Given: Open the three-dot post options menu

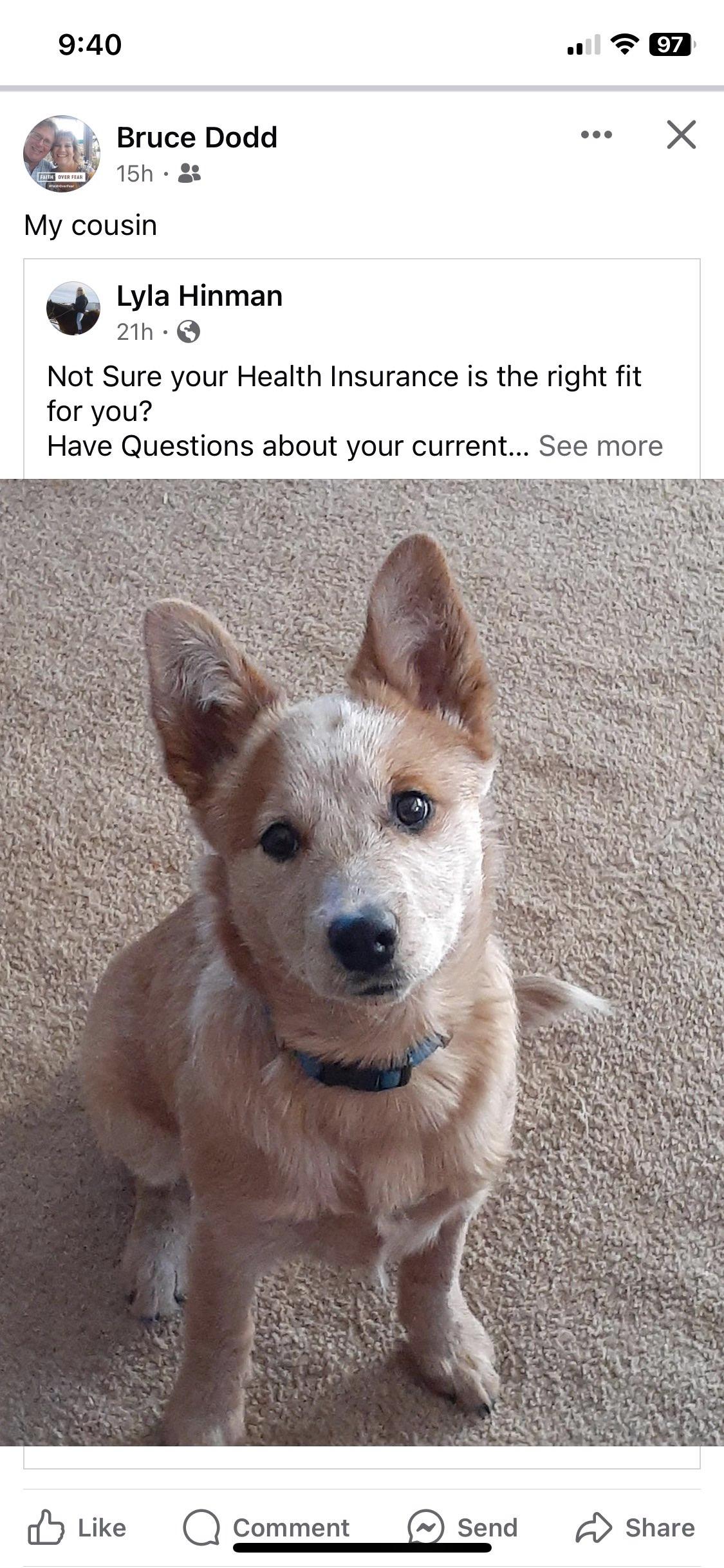Looking at the screenshot, I should pyautogui.click(x=596, y=135).
